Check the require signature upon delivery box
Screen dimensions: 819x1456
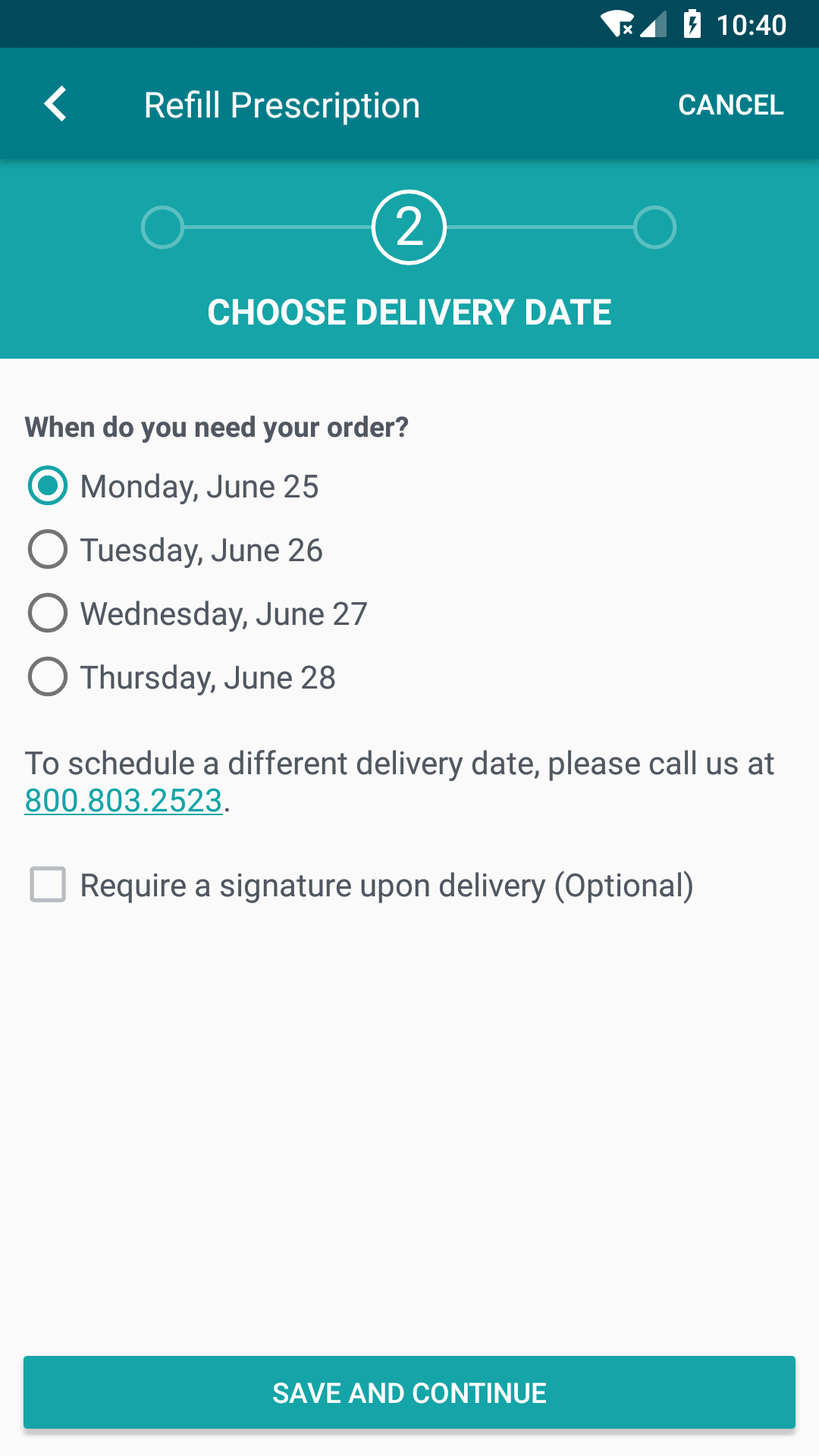pos(48,885)
